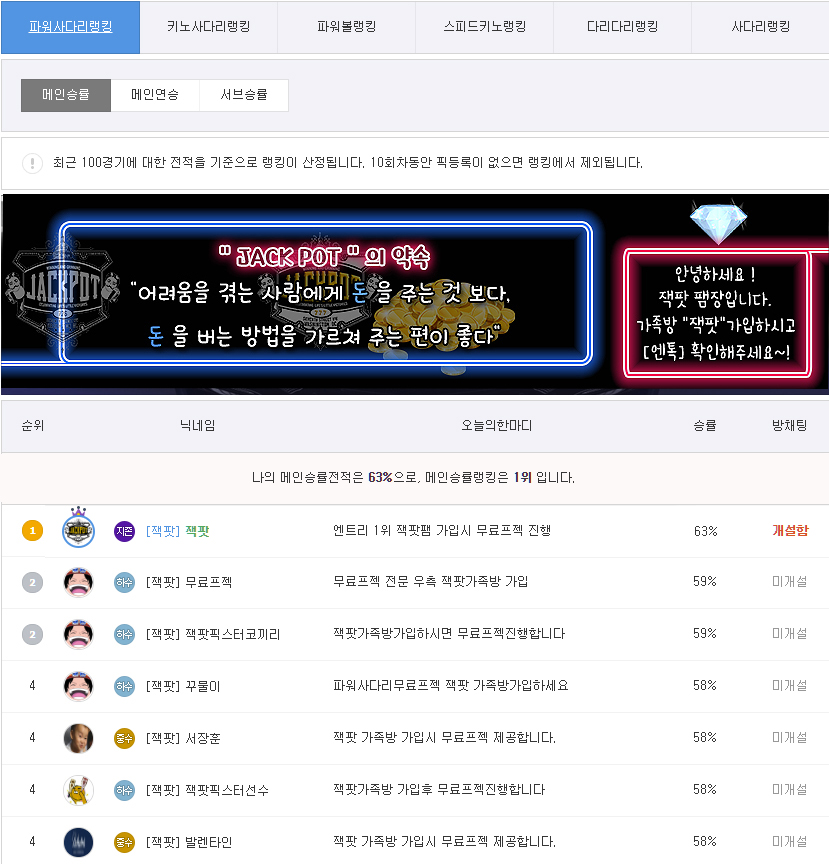Go to the 다리다리랭킹 tab

pos(622,27)
